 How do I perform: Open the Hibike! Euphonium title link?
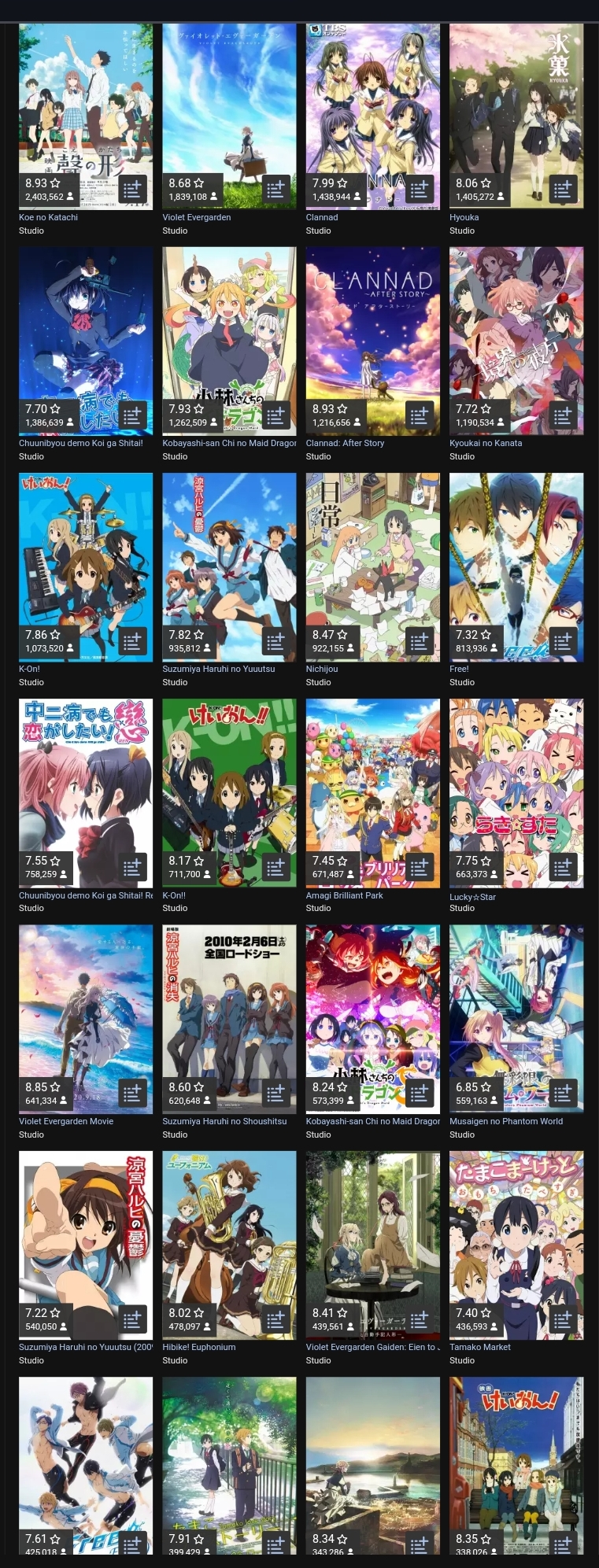click(x=198, y=1347)
